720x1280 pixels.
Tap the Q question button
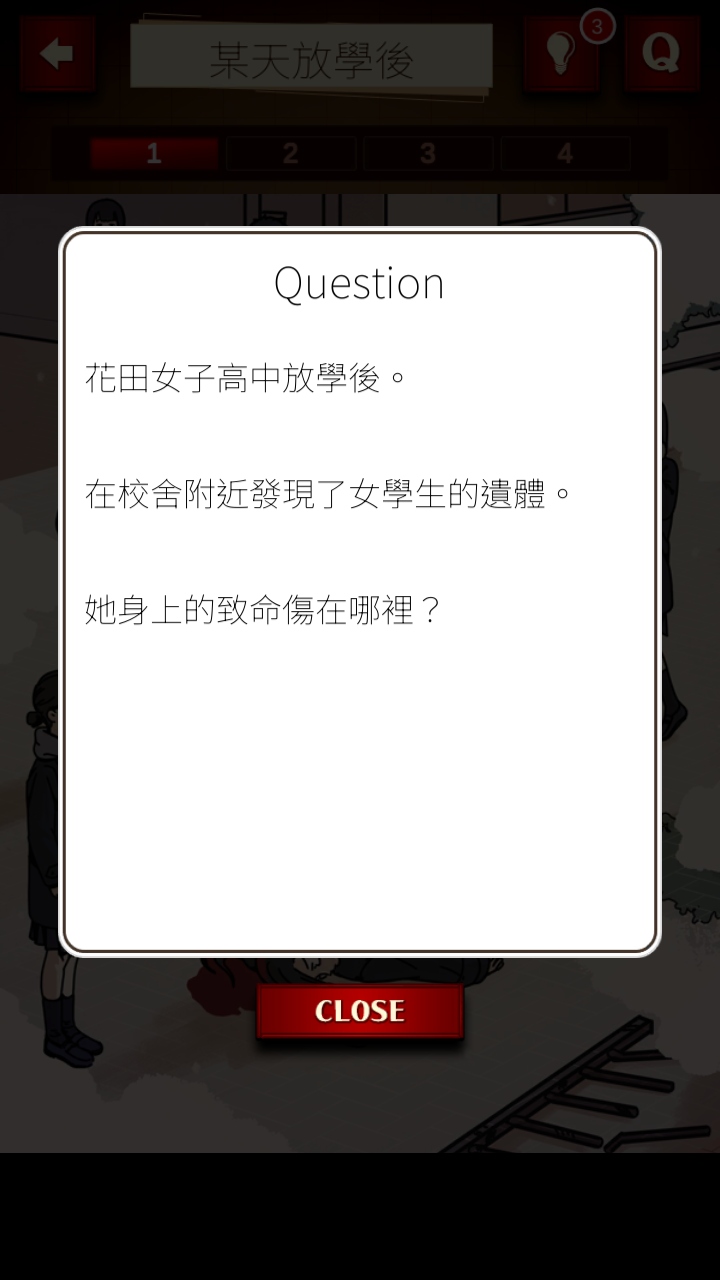tap(661, 55)
